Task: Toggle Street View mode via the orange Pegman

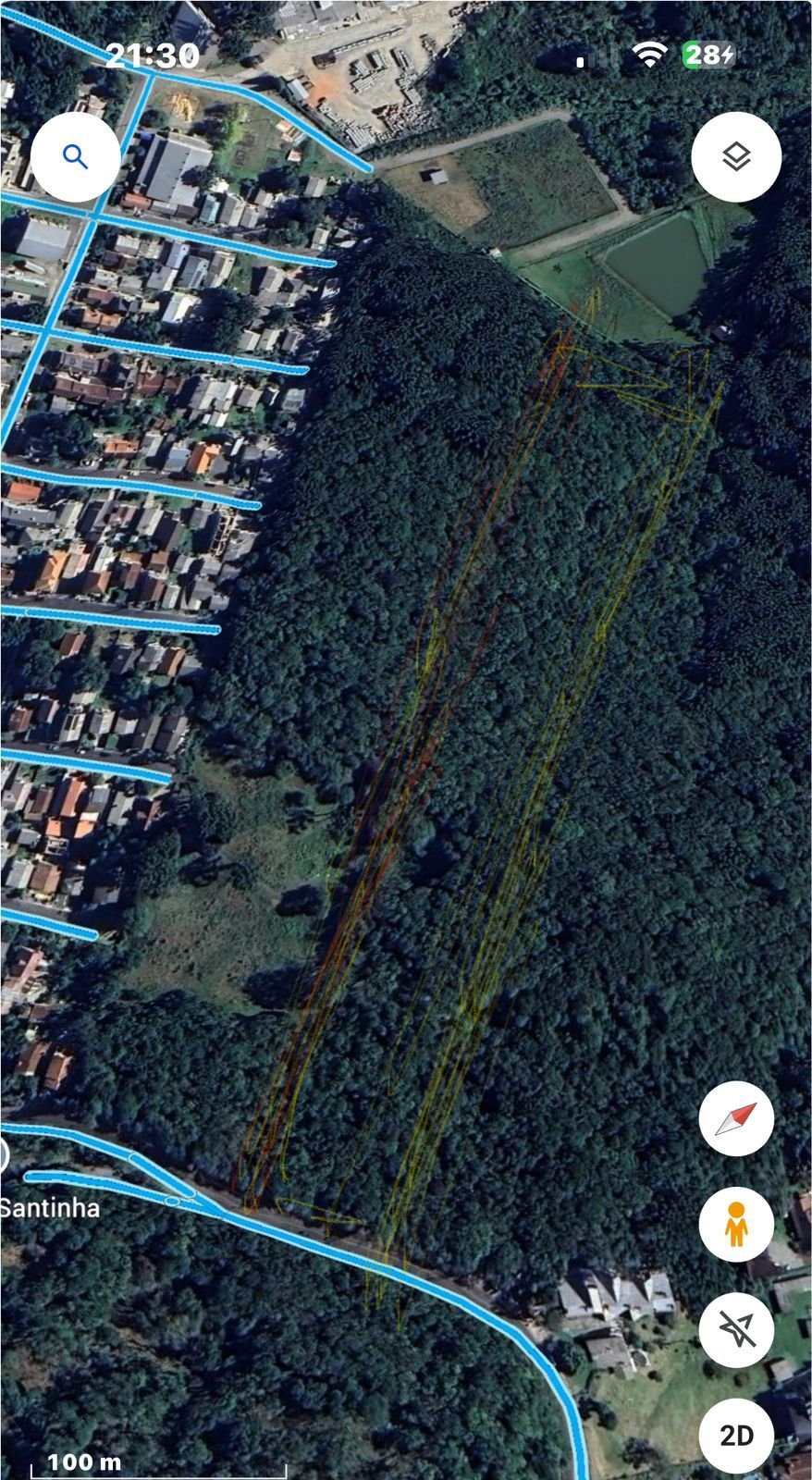Action: tap(737, 1223)
